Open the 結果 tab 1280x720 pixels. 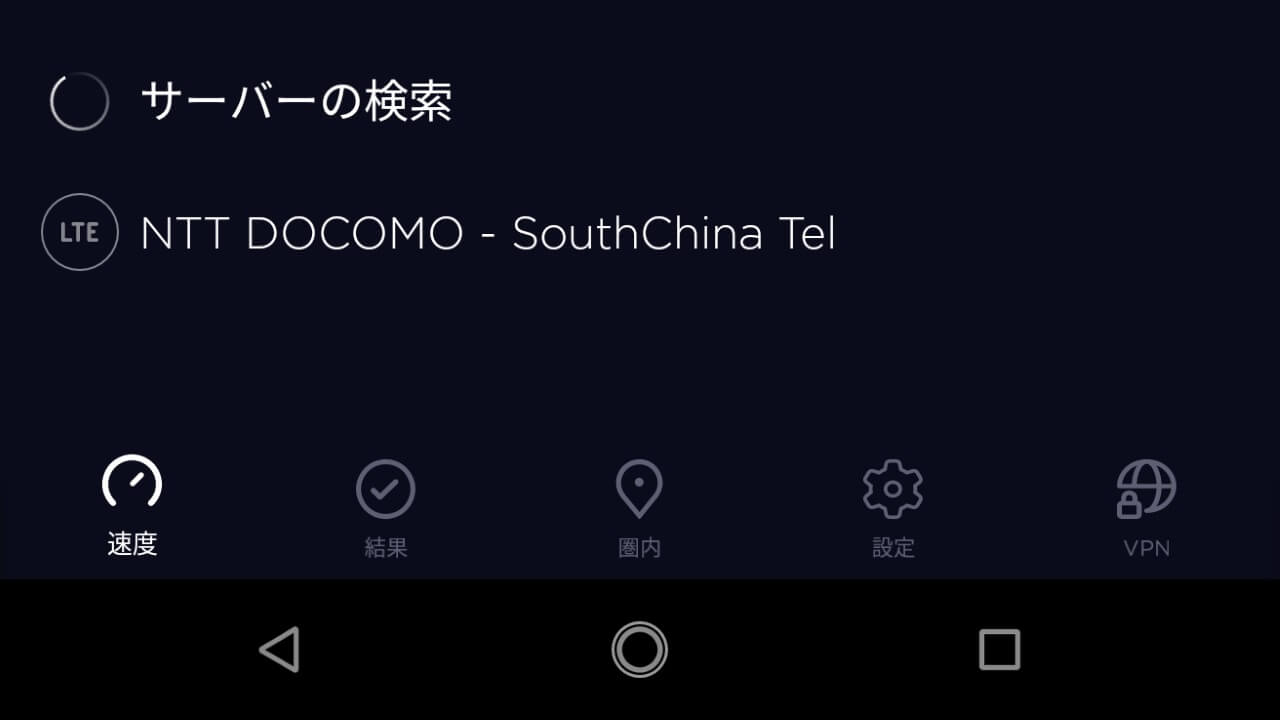[x=386, y=508]
